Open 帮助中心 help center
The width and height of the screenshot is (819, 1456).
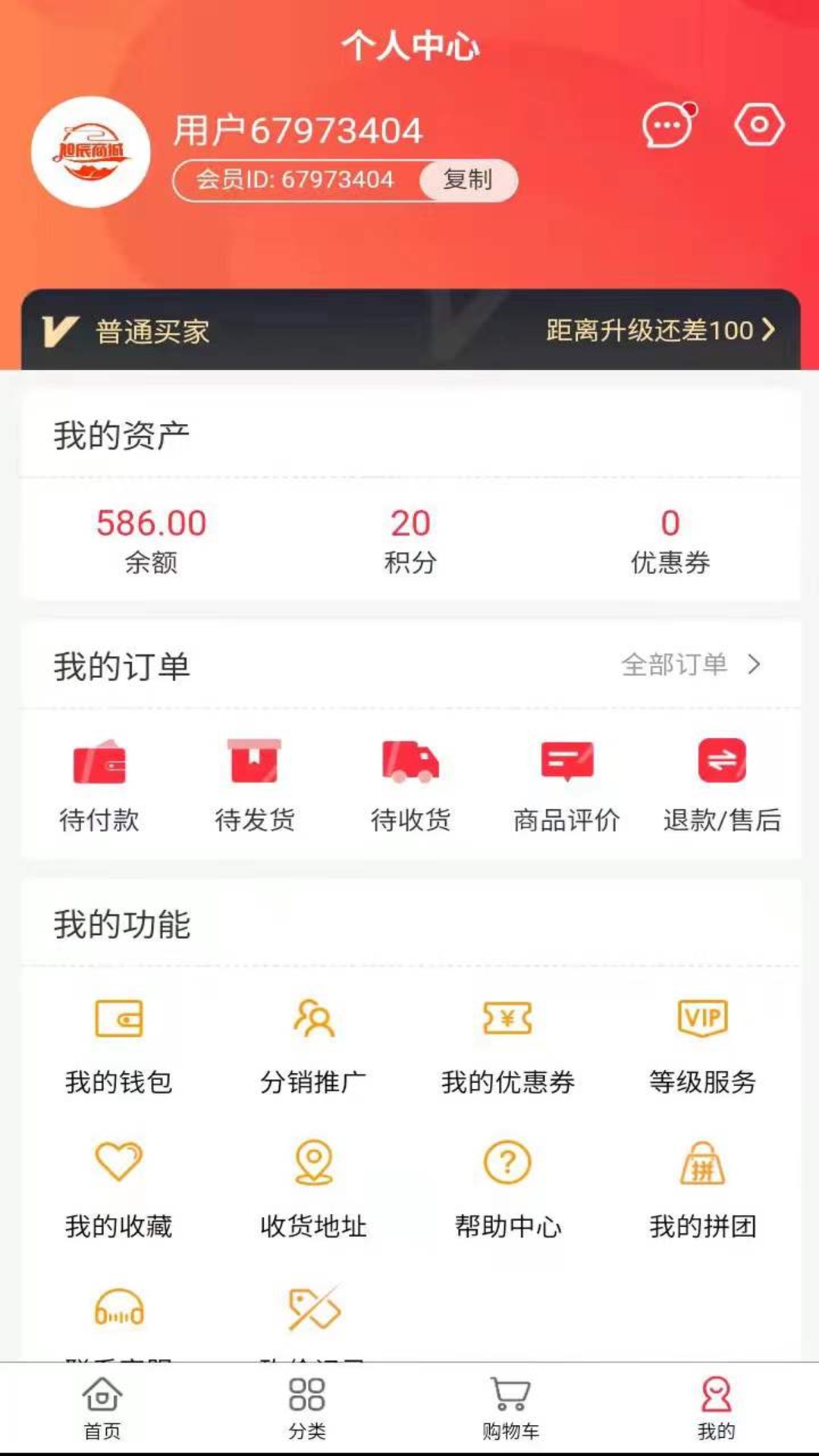pyautogui.click(x=508, y=1191)
